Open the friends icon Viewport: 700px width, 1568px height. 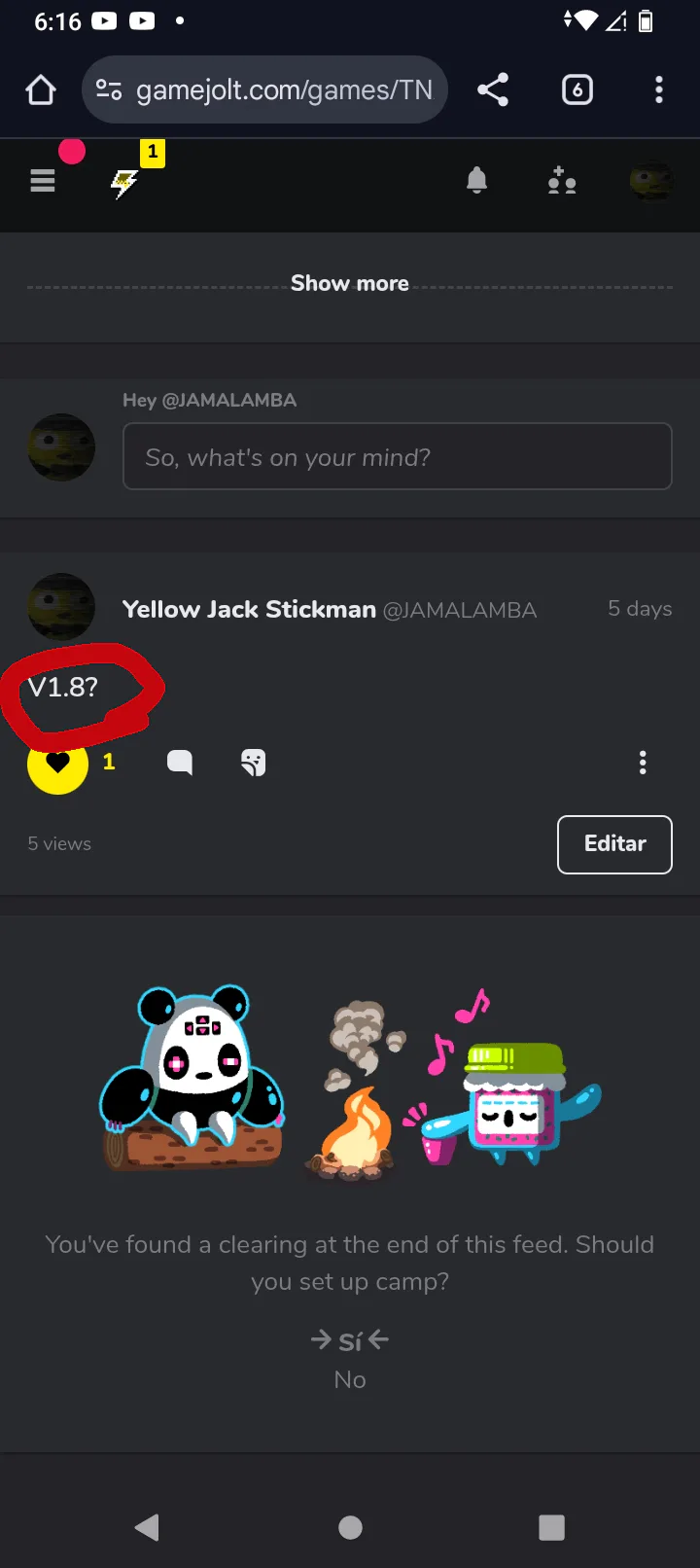coord(561,181)
